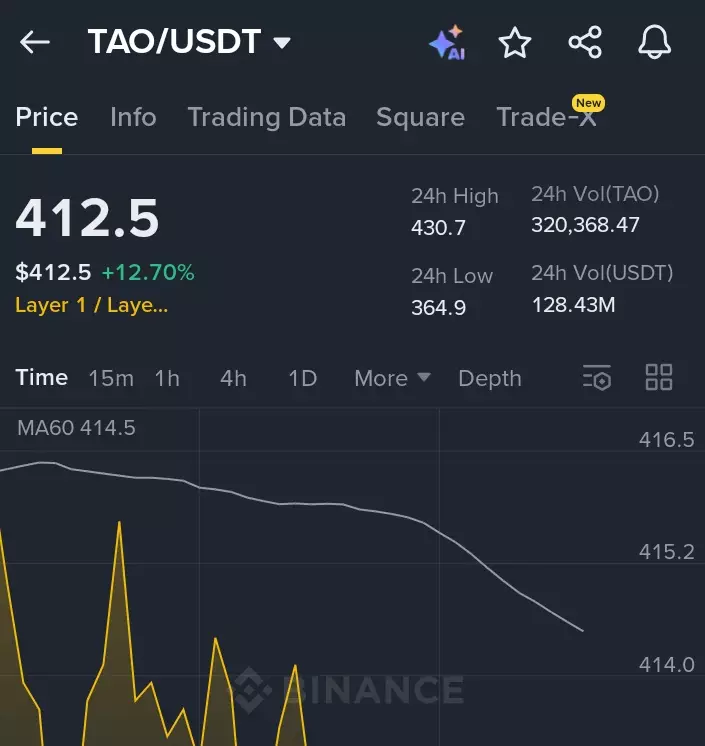This screenshot has width=705, height=746.
Task: Select the 4h chart interval
Action: click(233, 378)
